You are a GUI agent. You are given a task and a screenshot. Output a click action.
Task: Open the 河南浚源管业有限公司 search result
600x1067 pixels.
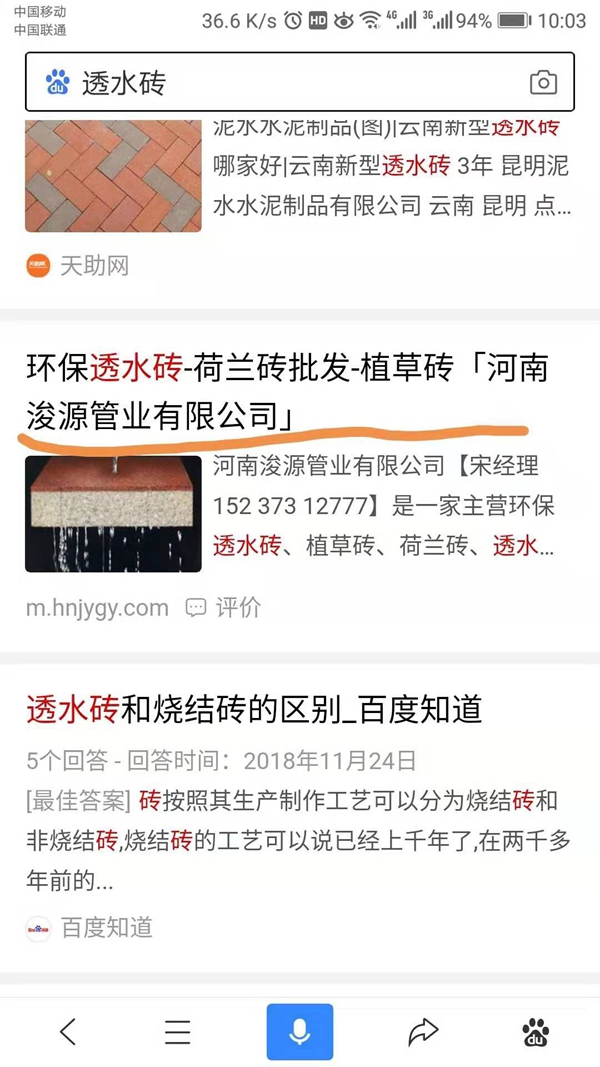point(287,391)
